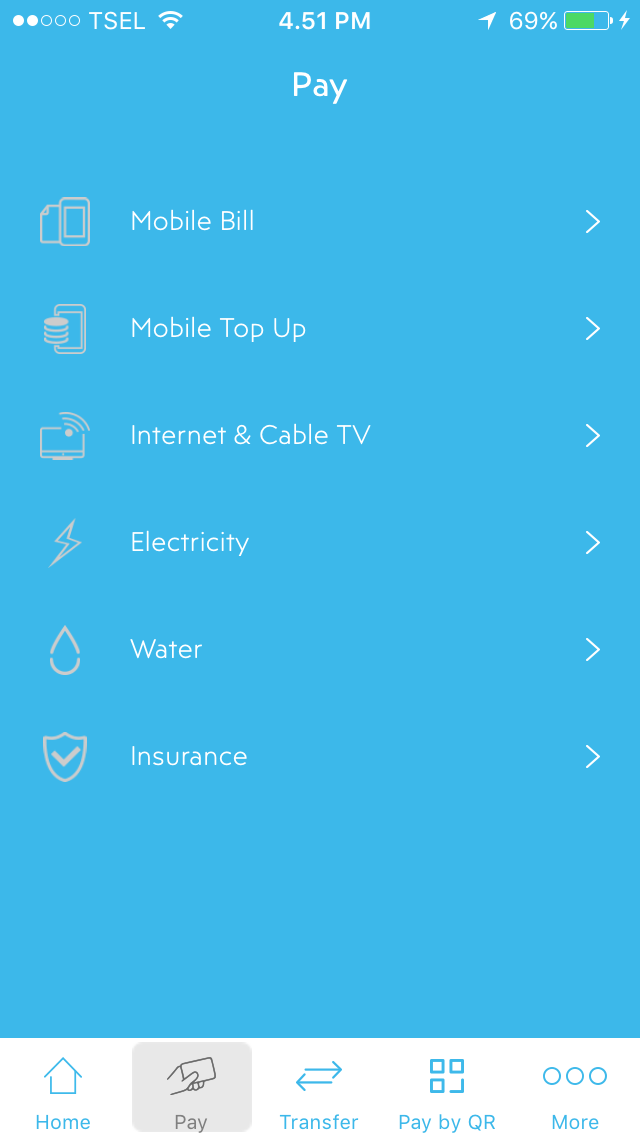Go to the Home tab
Viewport: 640px width, 1136px height.
[x=63, y=1092]
